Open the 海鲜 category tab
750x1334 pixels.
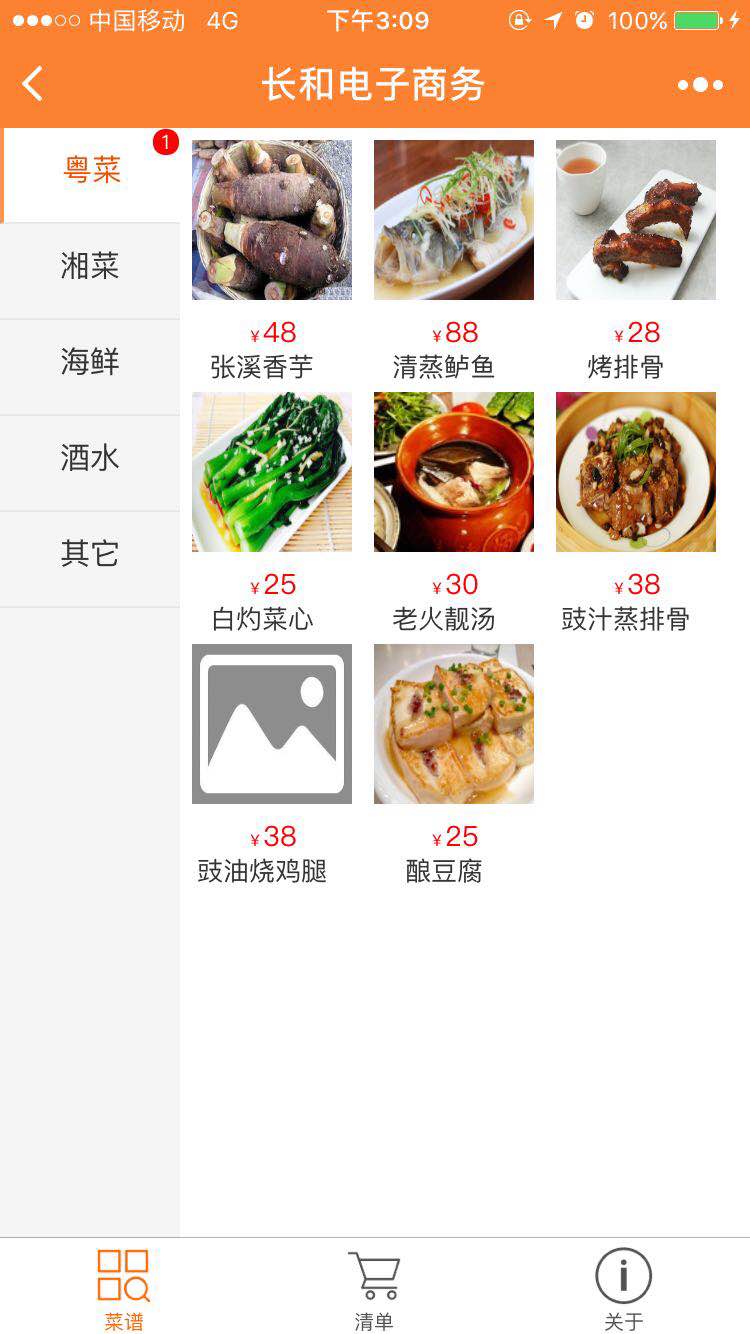(x=88, y=363)
